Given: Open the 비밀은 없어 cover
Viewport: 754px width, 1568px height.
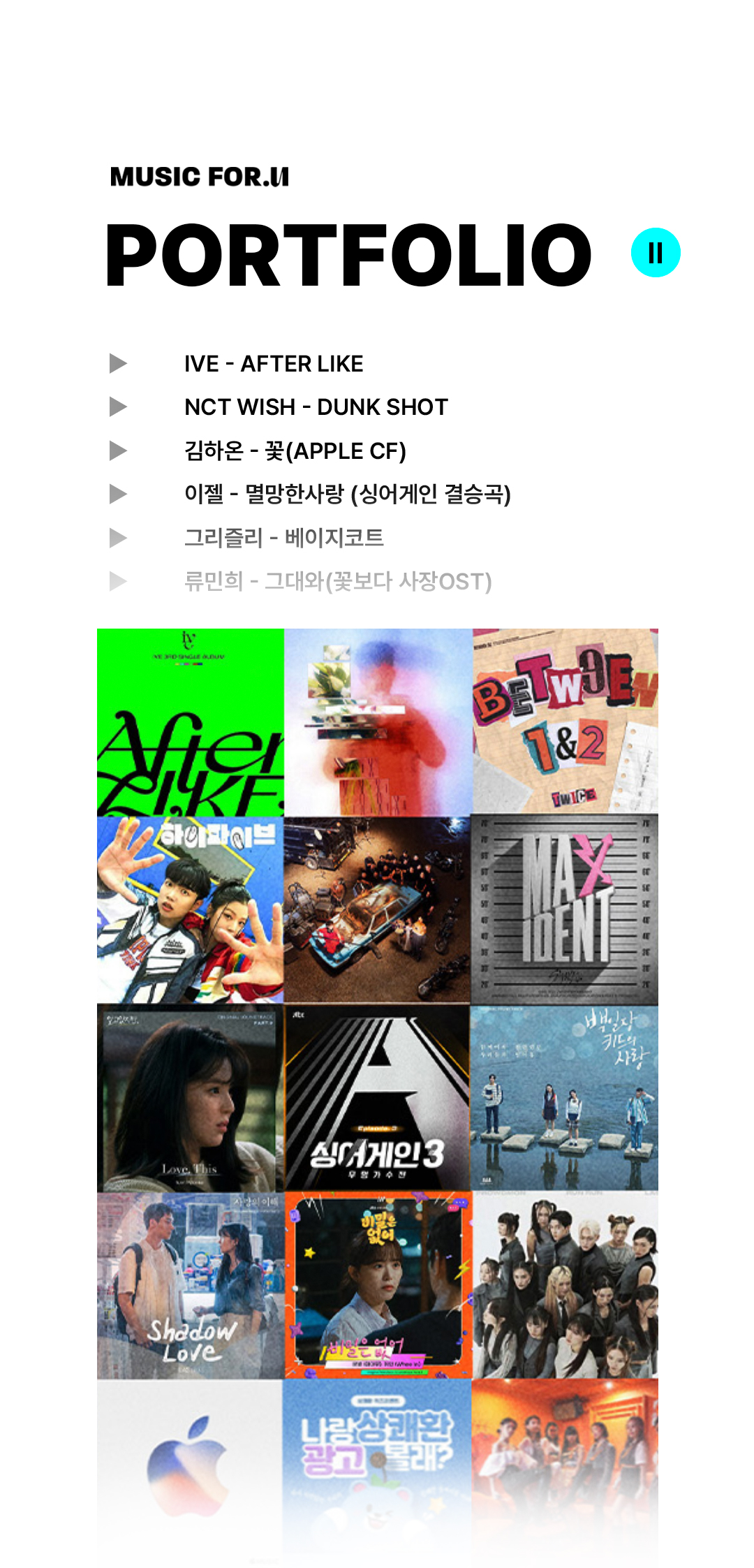Looking at the screenshot, I should pyautogui.click(x=378, y=1285).
